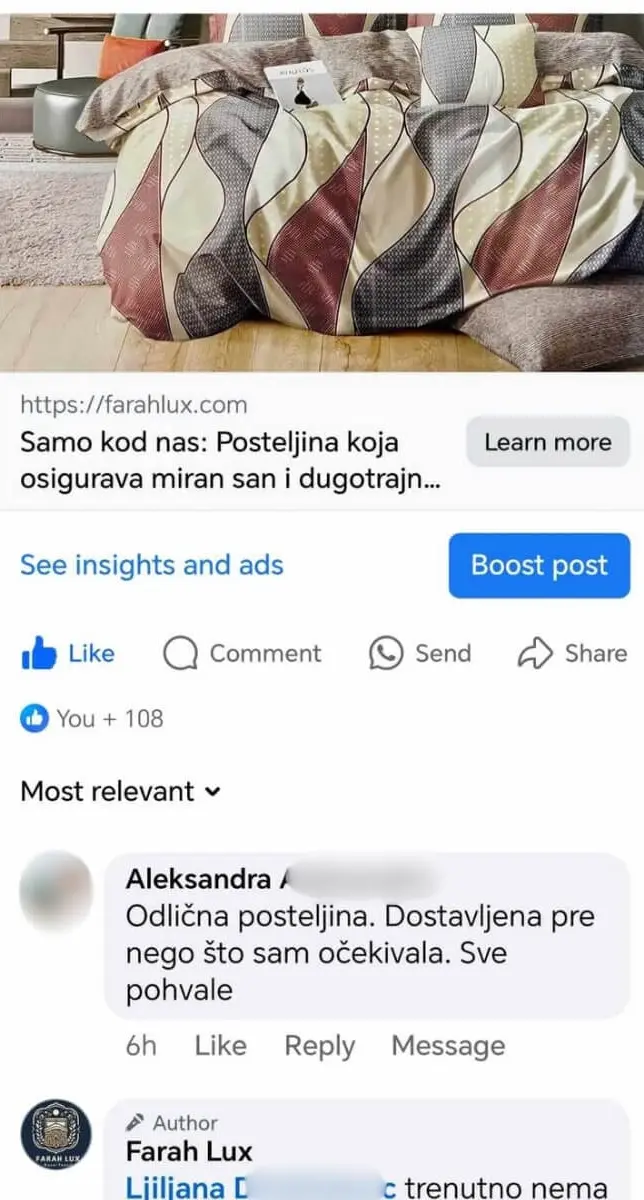View the You + 108 reactions list
This screenshot has width=644, height=1200.
[x=92, y=718]
